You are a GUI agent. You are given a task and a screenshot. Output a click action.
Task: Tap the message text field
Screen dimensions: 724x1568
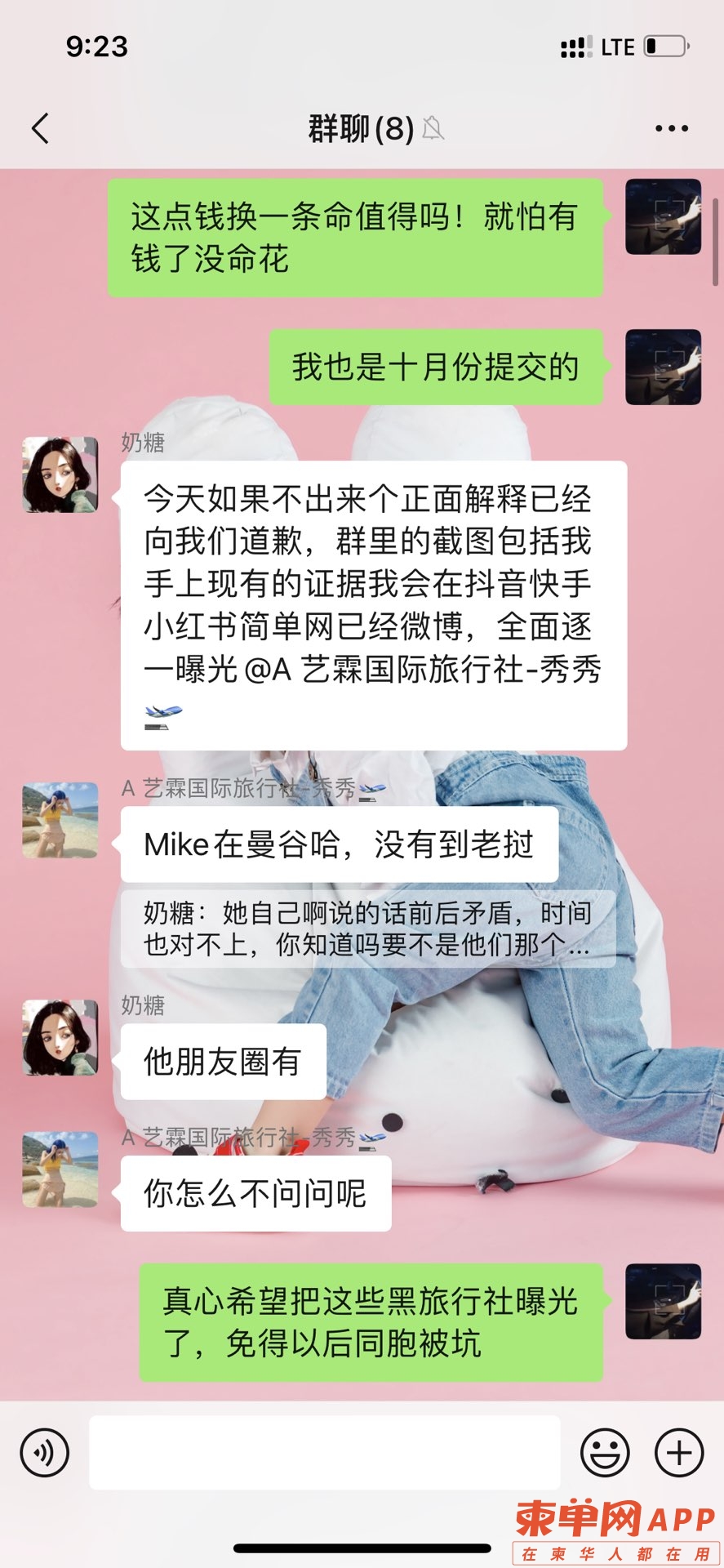pos(324,1453)
